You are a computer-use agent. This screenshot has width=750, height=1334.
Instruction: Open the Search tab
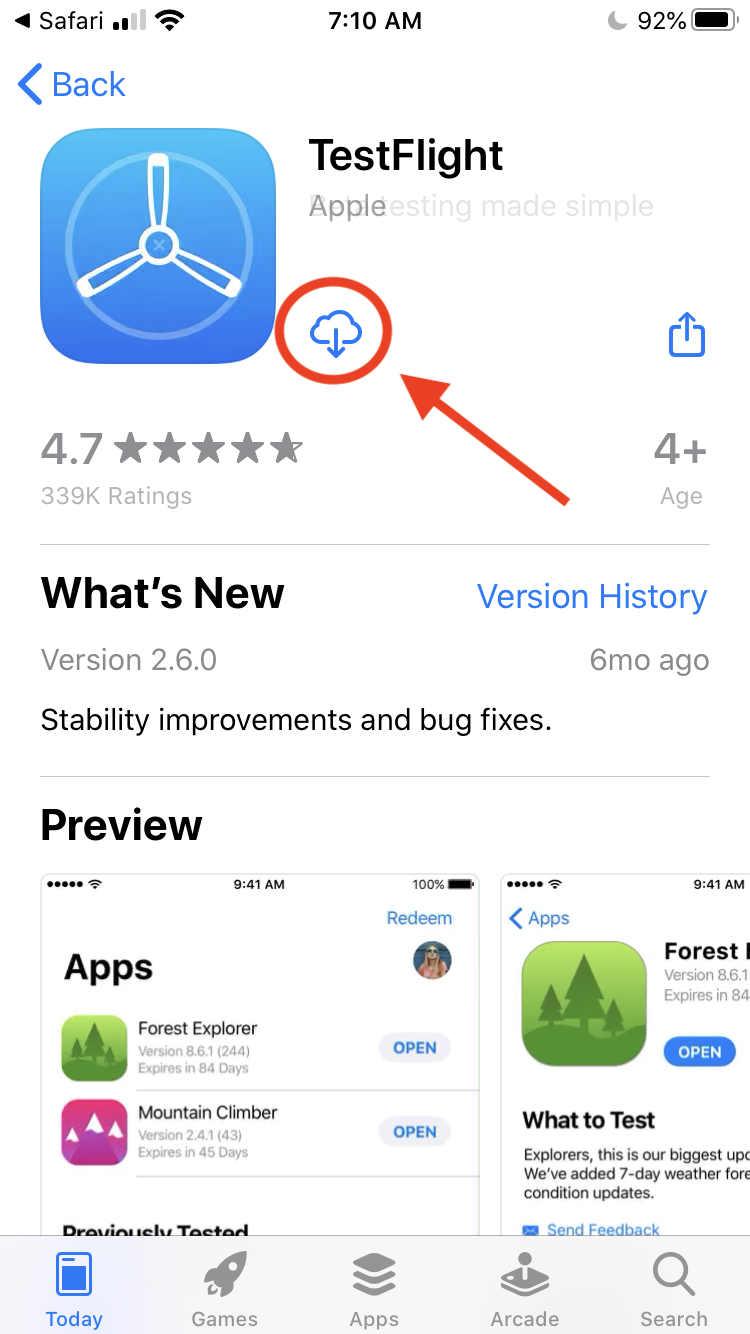[674, 1290]
